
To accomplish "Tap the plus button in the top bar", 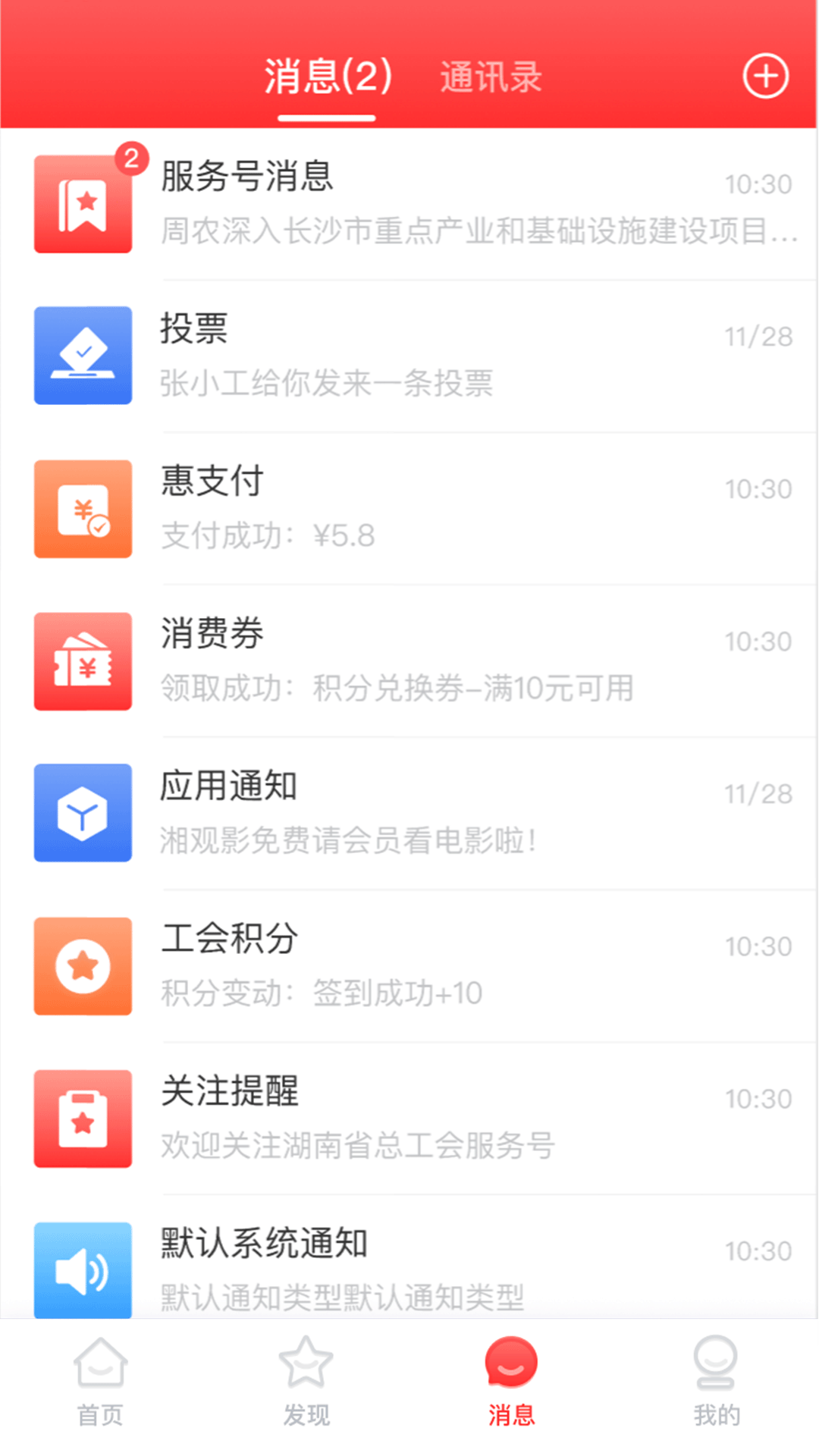I will point(766,75).
